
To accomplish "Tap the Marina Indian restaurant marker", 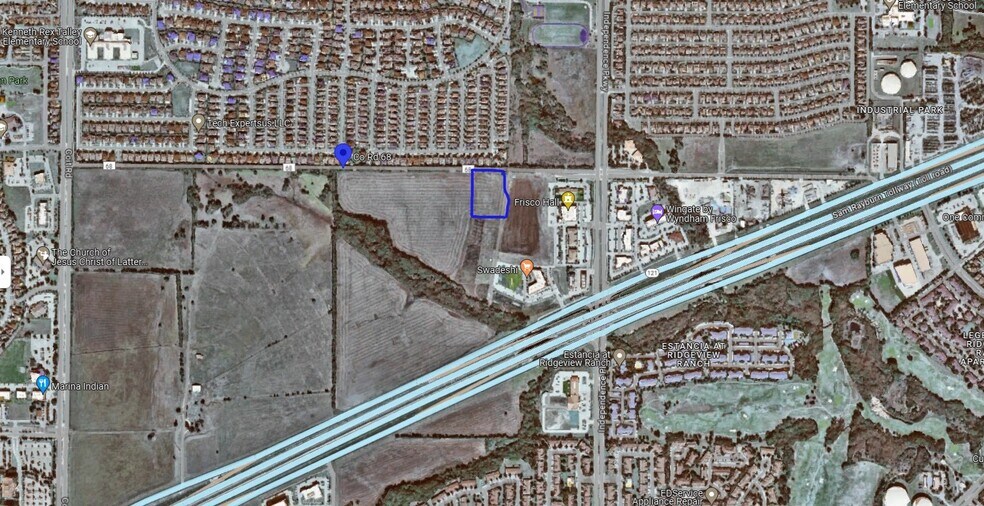I will [43, 382].
